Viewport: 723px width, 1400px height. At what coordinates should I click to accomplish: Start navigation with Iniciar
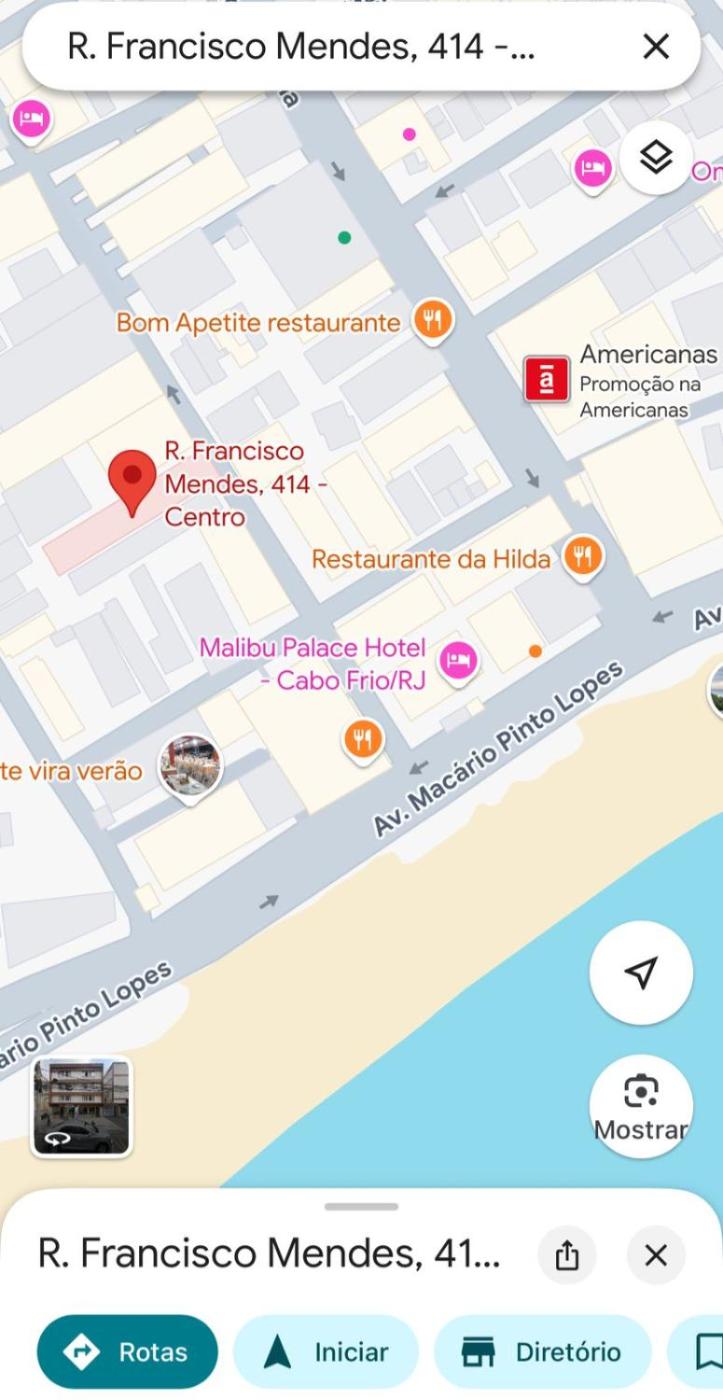click(325, 1352)
